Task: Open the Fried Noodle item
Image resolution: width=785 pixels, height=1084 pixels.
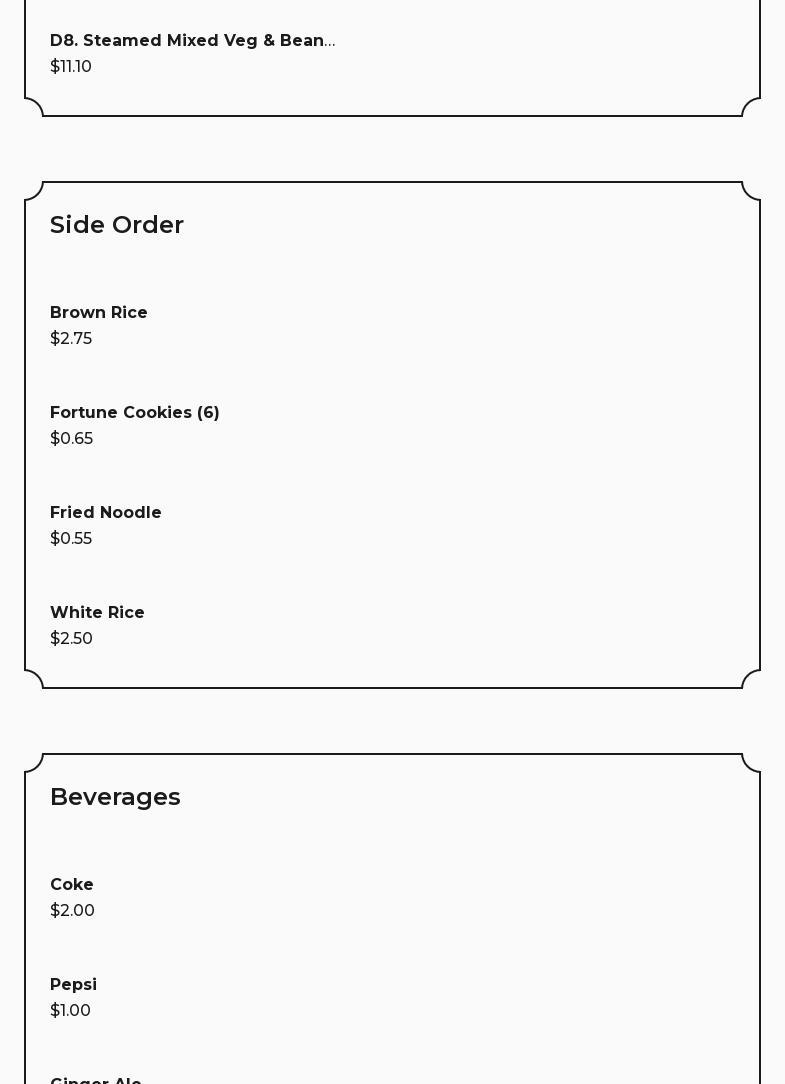Action: pos(106,513)
